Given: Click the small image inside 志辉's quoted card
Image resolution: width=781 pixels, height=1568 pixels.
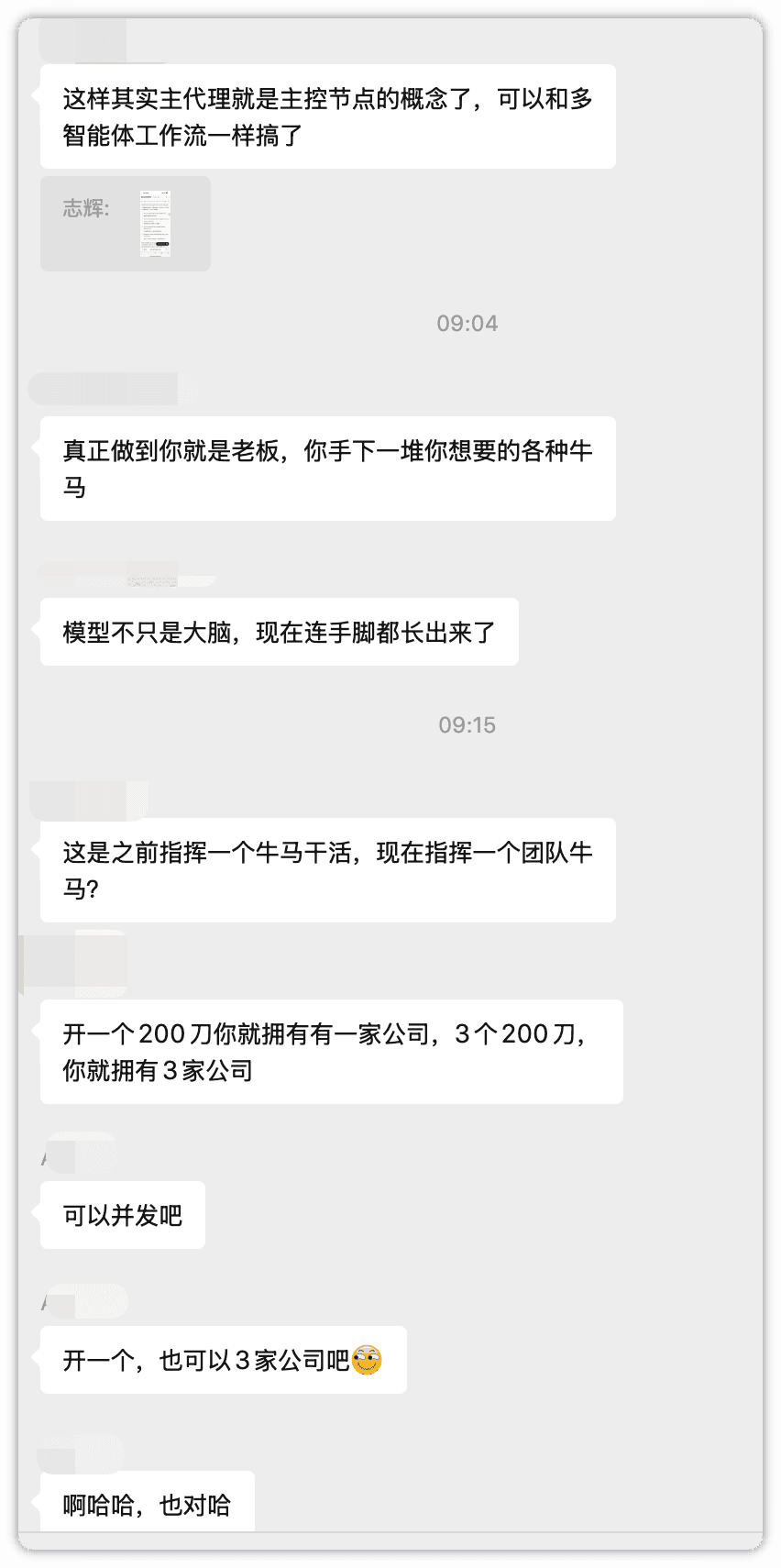Looking at the screenshot, I should 154,224.
